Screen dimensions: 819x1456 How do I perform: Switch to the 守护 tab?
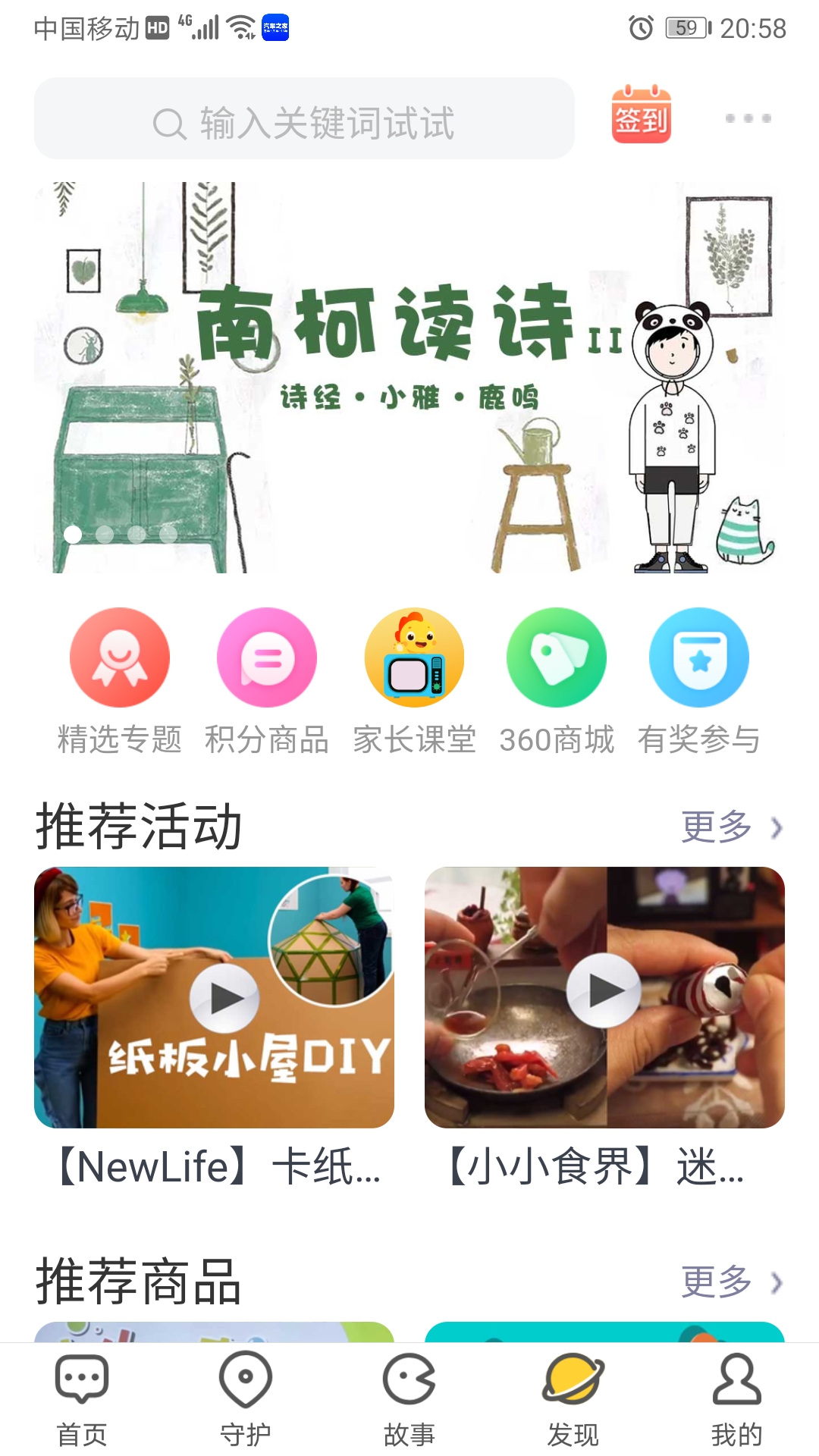(x=246, y=1400)
